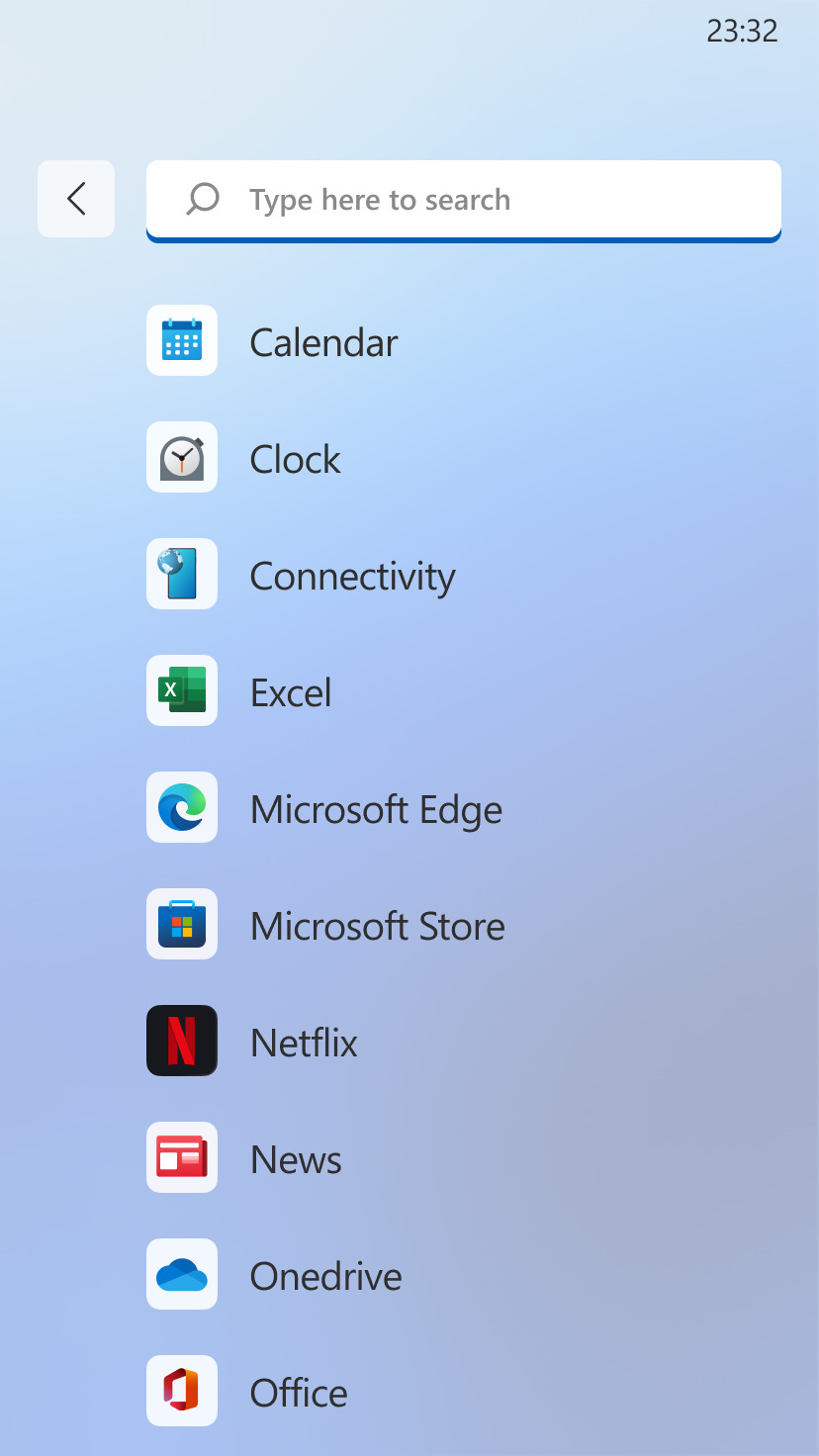This screenshot has width=819, height=1456.
Task: Tap the back arrow button
Action: pos(76,199)
